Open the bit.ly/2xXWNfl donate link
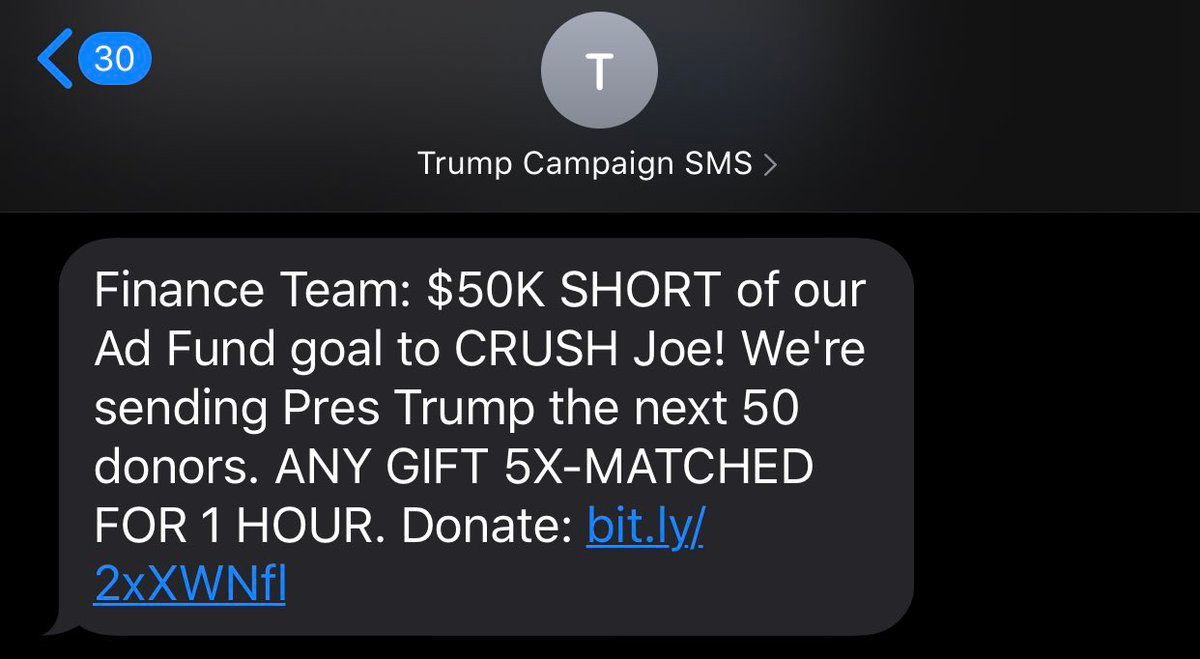Screen dimensions: 1200x659 coord(645,529)
